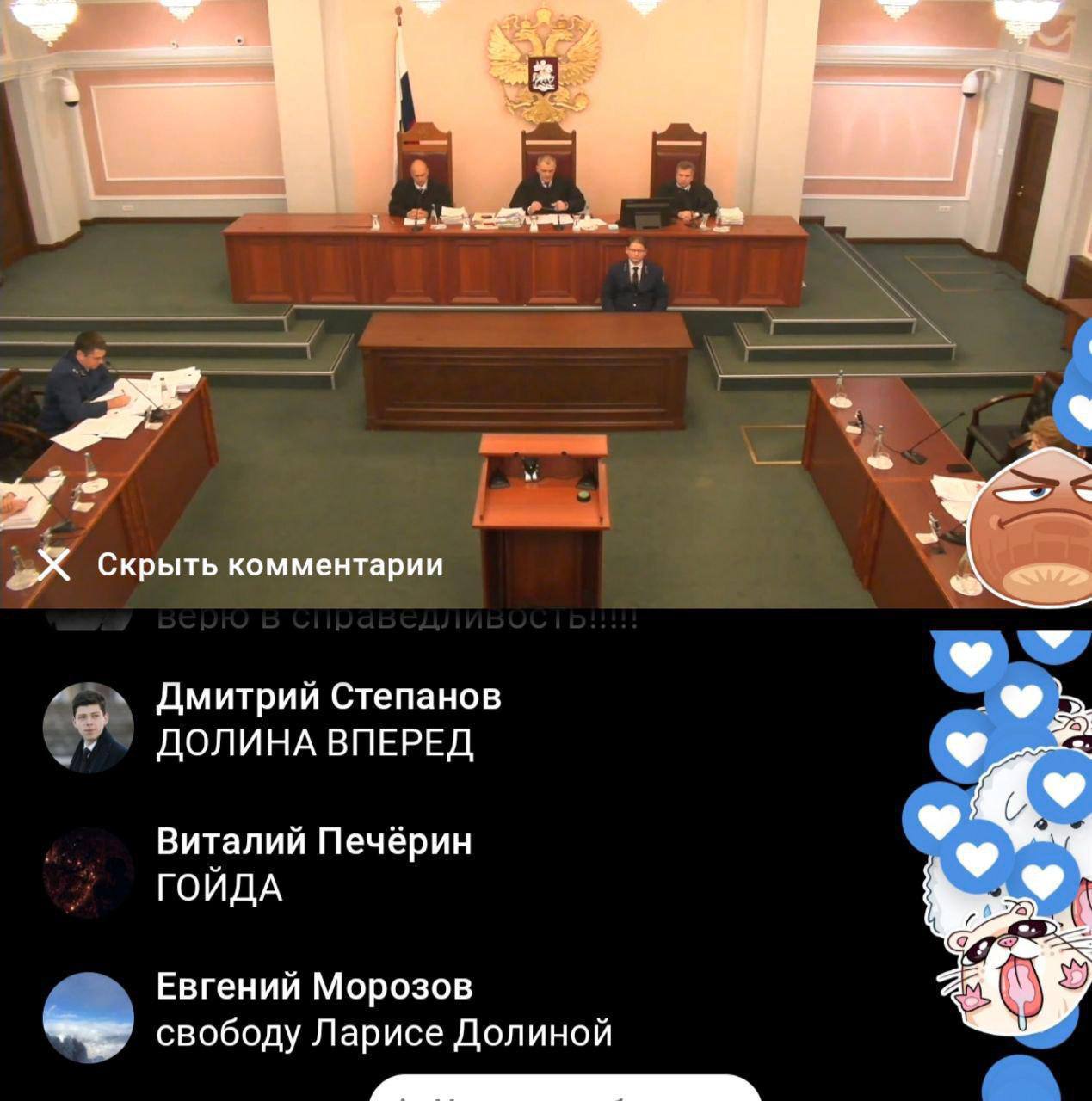Screen dimensions: 1092x1101
Task: View Евгений Морозов's profile from avatar
Action: [x=89, y=1018]
